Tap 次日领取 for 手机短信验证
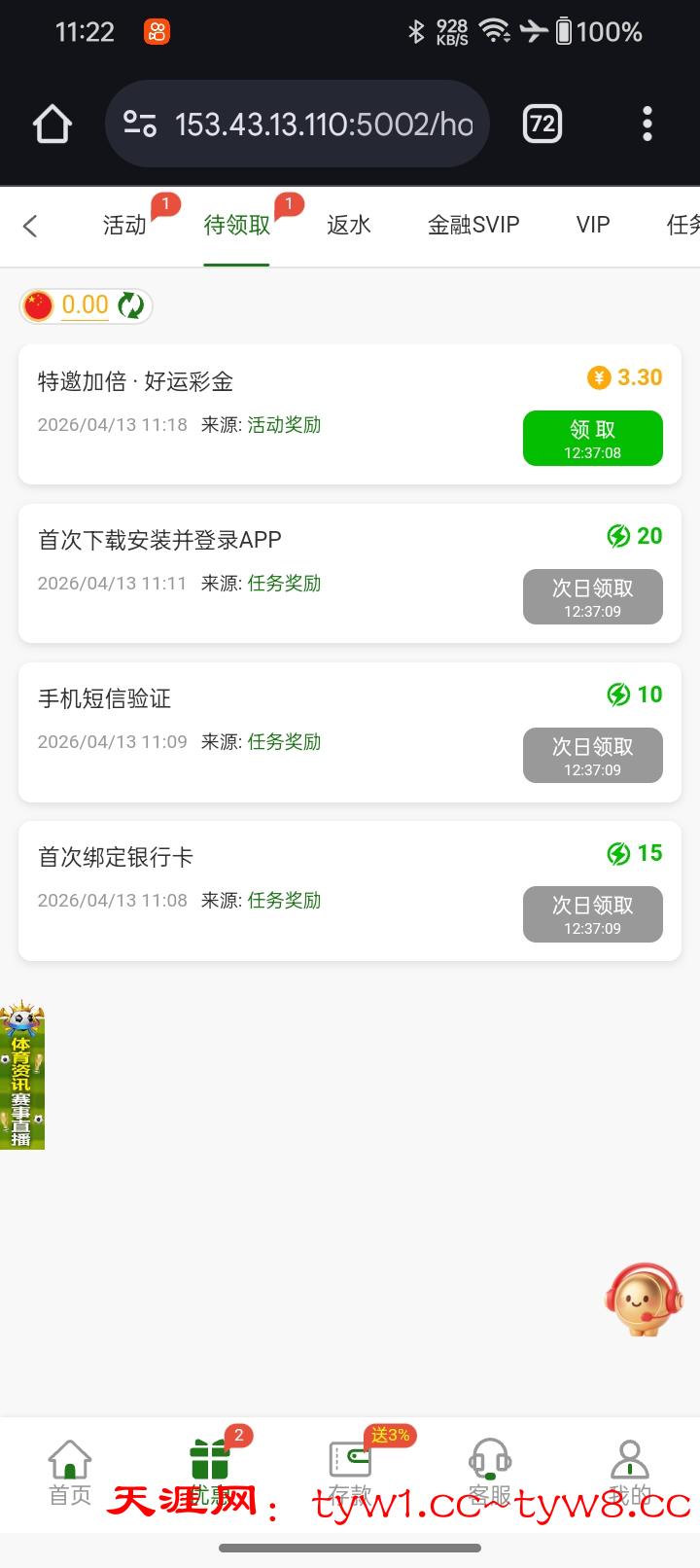The width and height of the screenshot is (700, 1568). [x=592, y=756]
